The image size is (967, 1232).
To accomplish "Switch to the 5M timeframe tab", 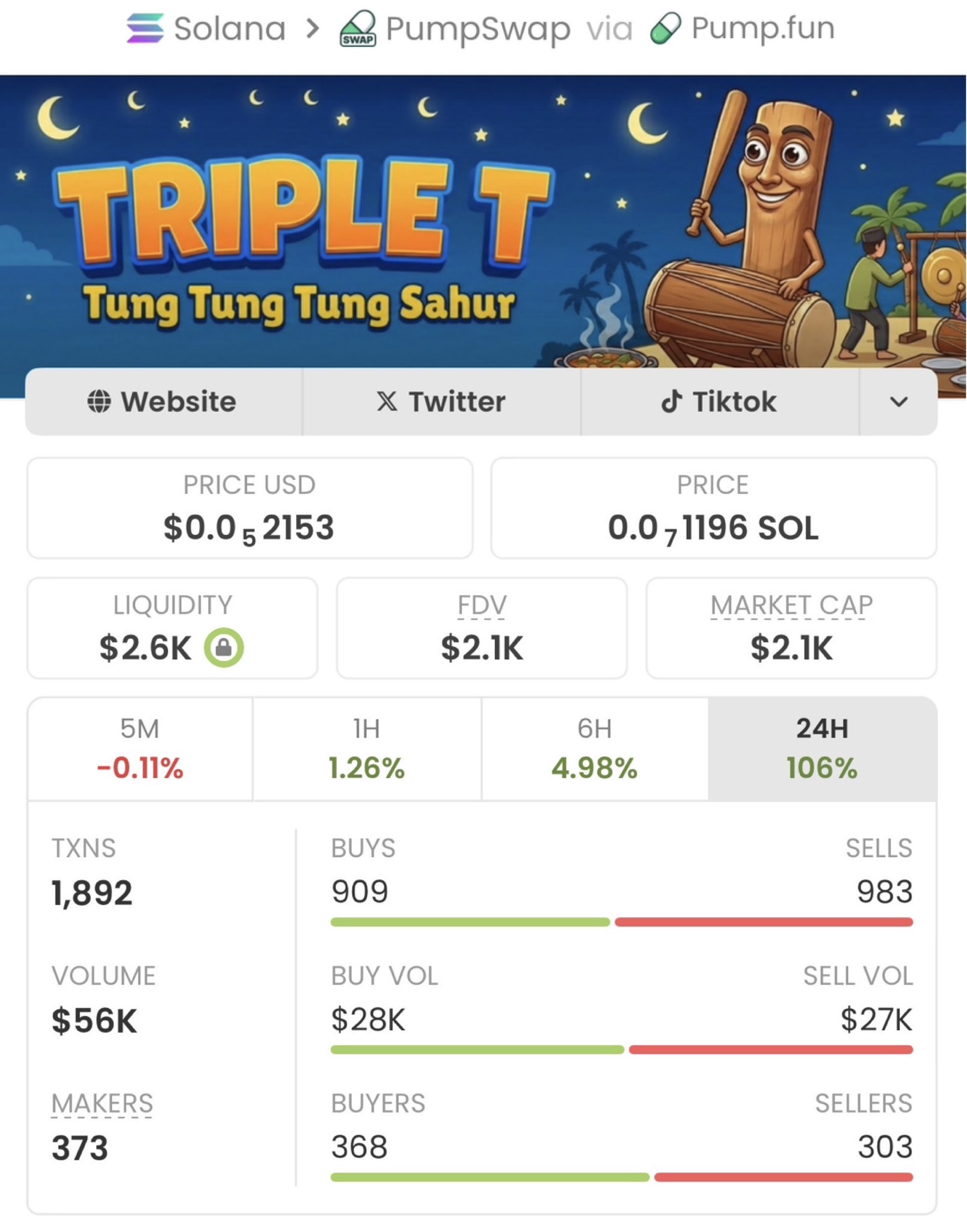I will (140, 749).
